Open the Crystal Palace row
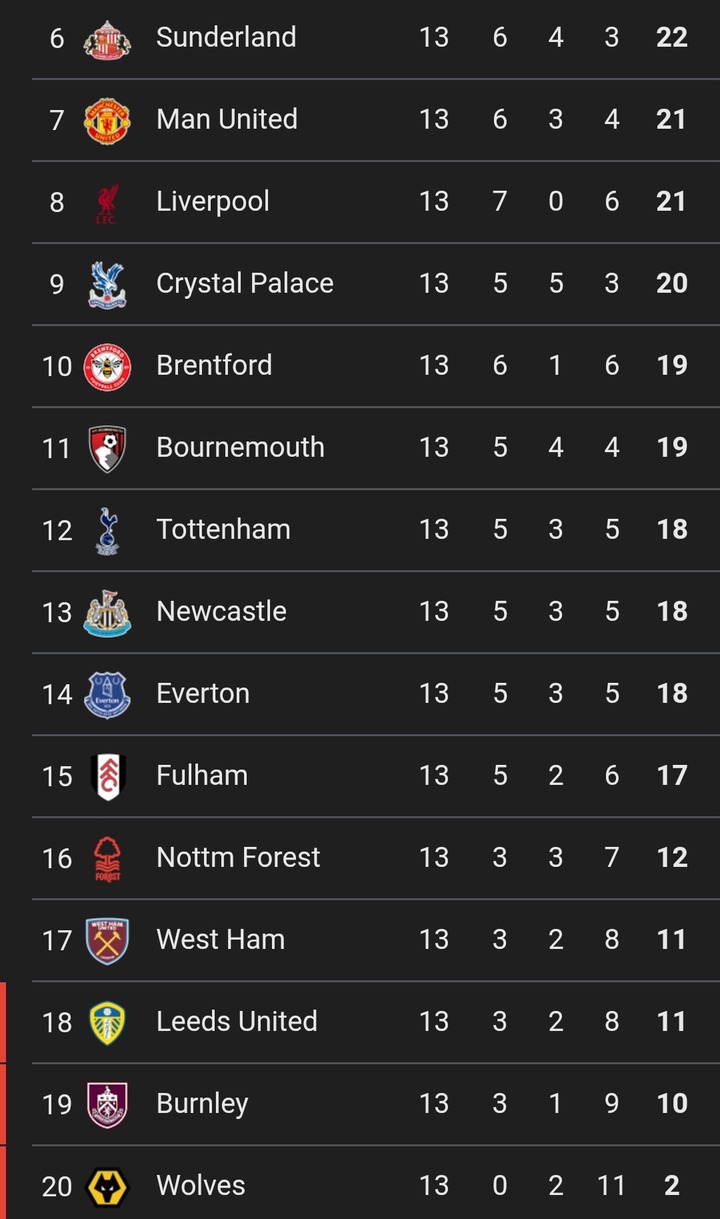Screen dimensions: 720x1219 click(245, 284)
